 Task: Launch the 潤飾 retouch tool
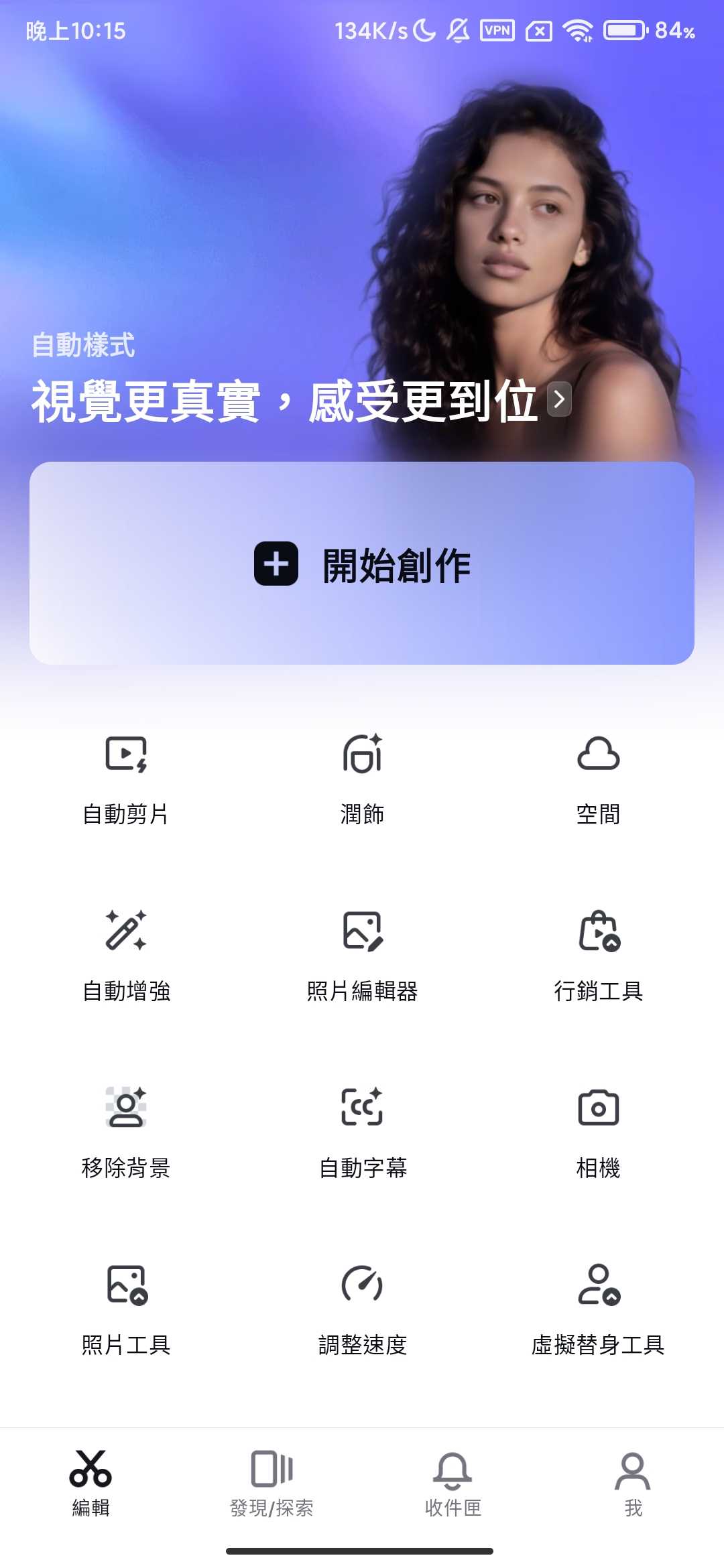(x=362, y=777)
